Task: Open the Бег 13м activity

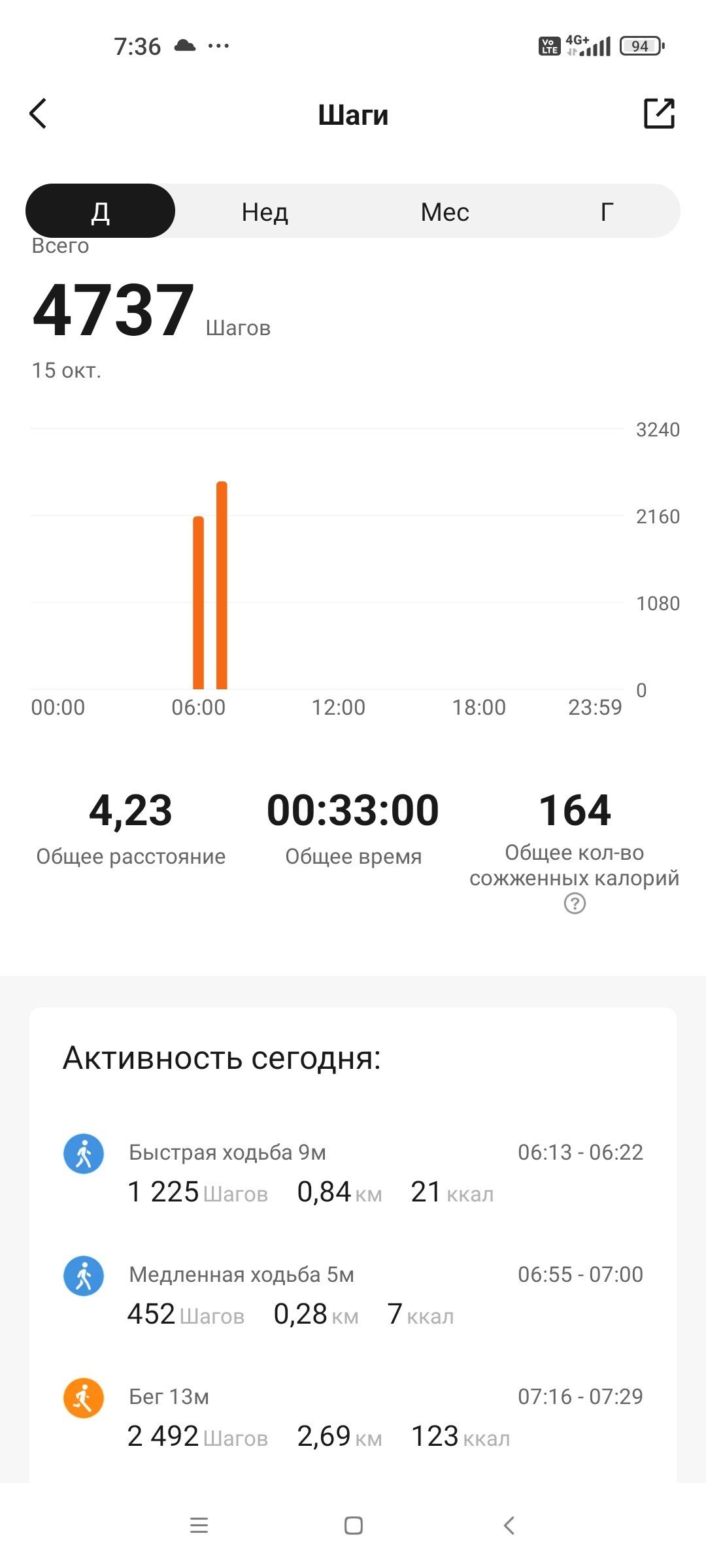Action: tap(353, 1418)
